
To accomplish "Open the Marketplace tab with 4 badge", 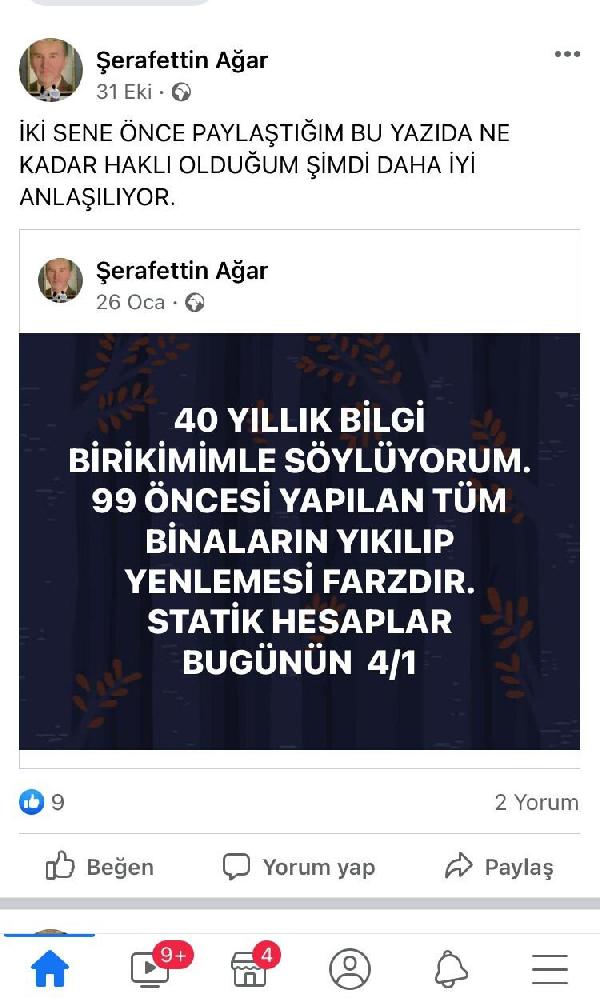I will click(x=249, y=968).
